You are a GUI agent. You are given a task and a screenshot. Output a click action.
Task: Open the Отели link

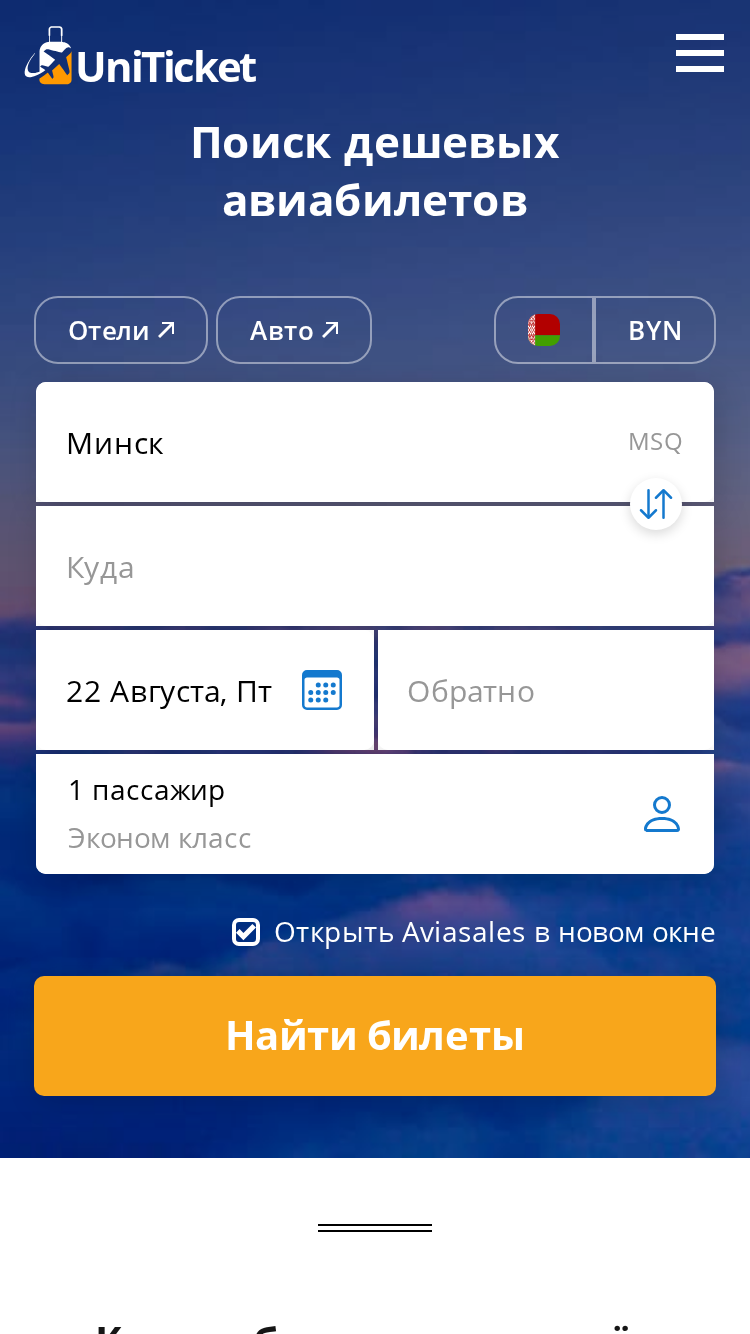pos(121,330)
